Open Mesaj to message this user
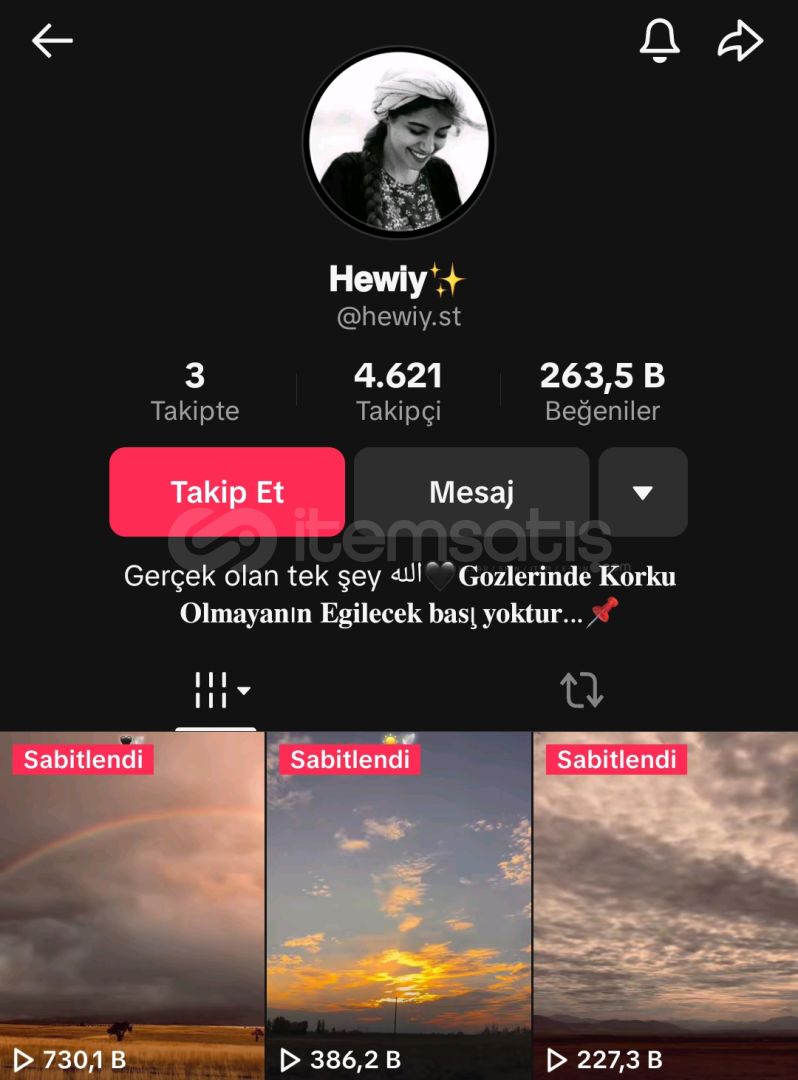 point(471,492)
